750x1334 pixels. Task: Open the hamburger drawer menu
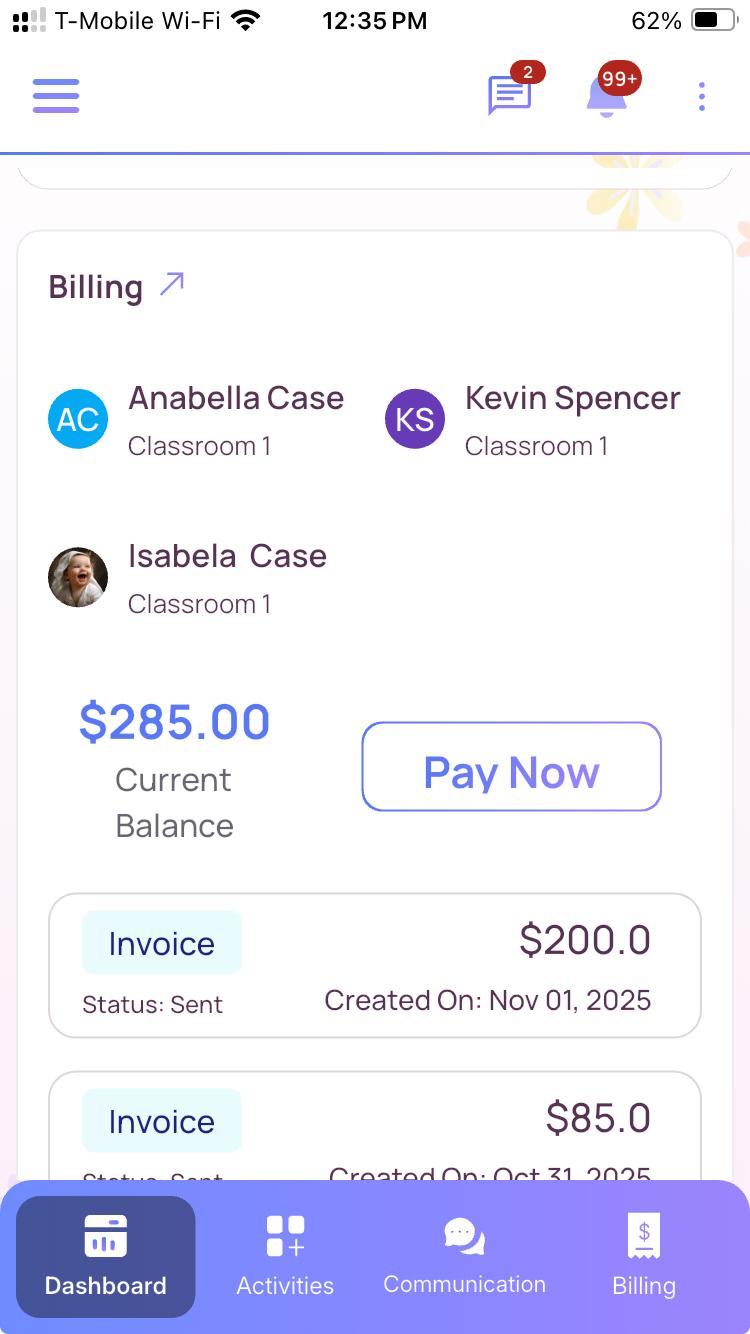click(56, 96)
